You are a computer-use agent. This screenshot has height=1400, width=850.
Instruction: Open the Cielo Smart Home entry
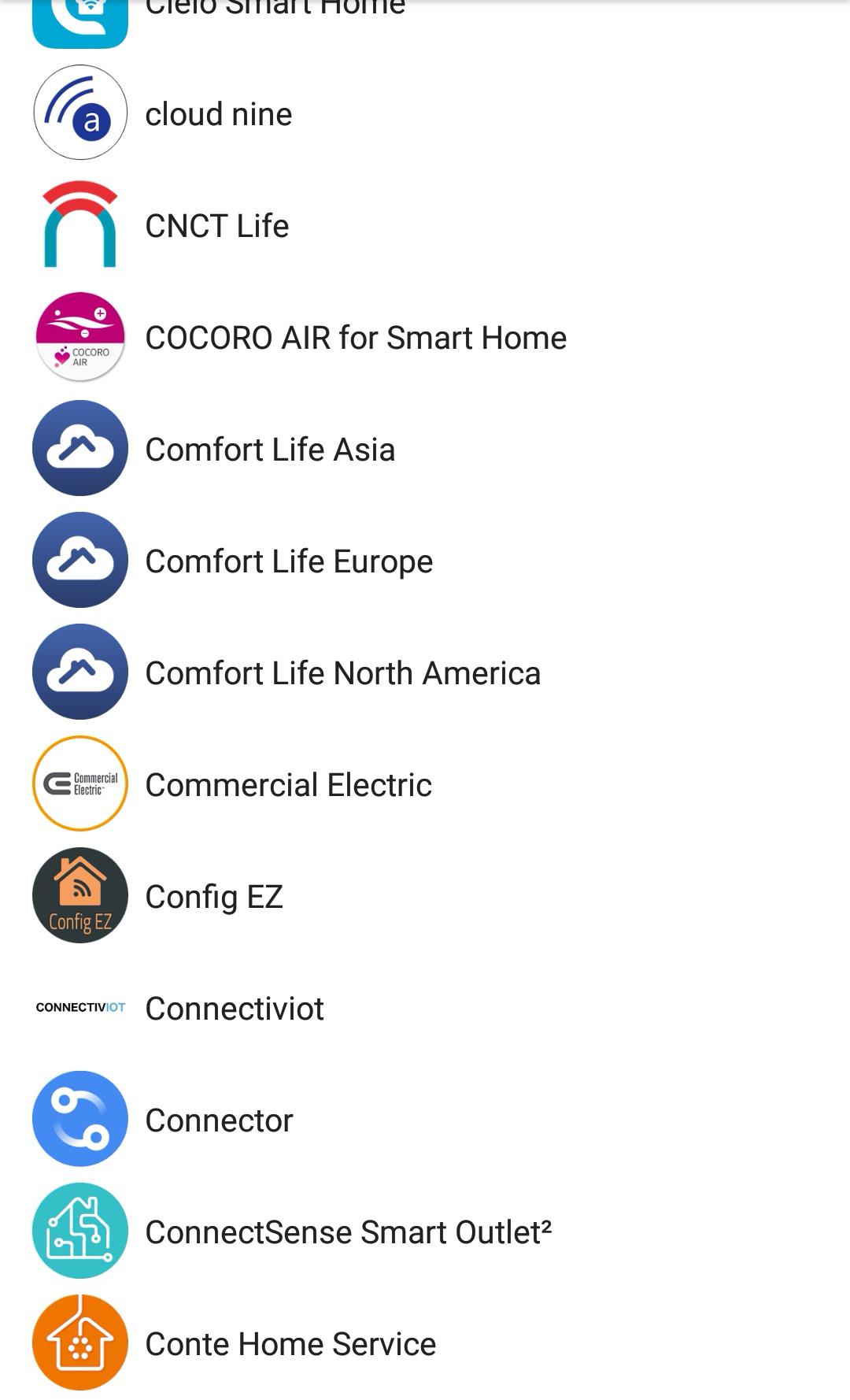[275, 9]
